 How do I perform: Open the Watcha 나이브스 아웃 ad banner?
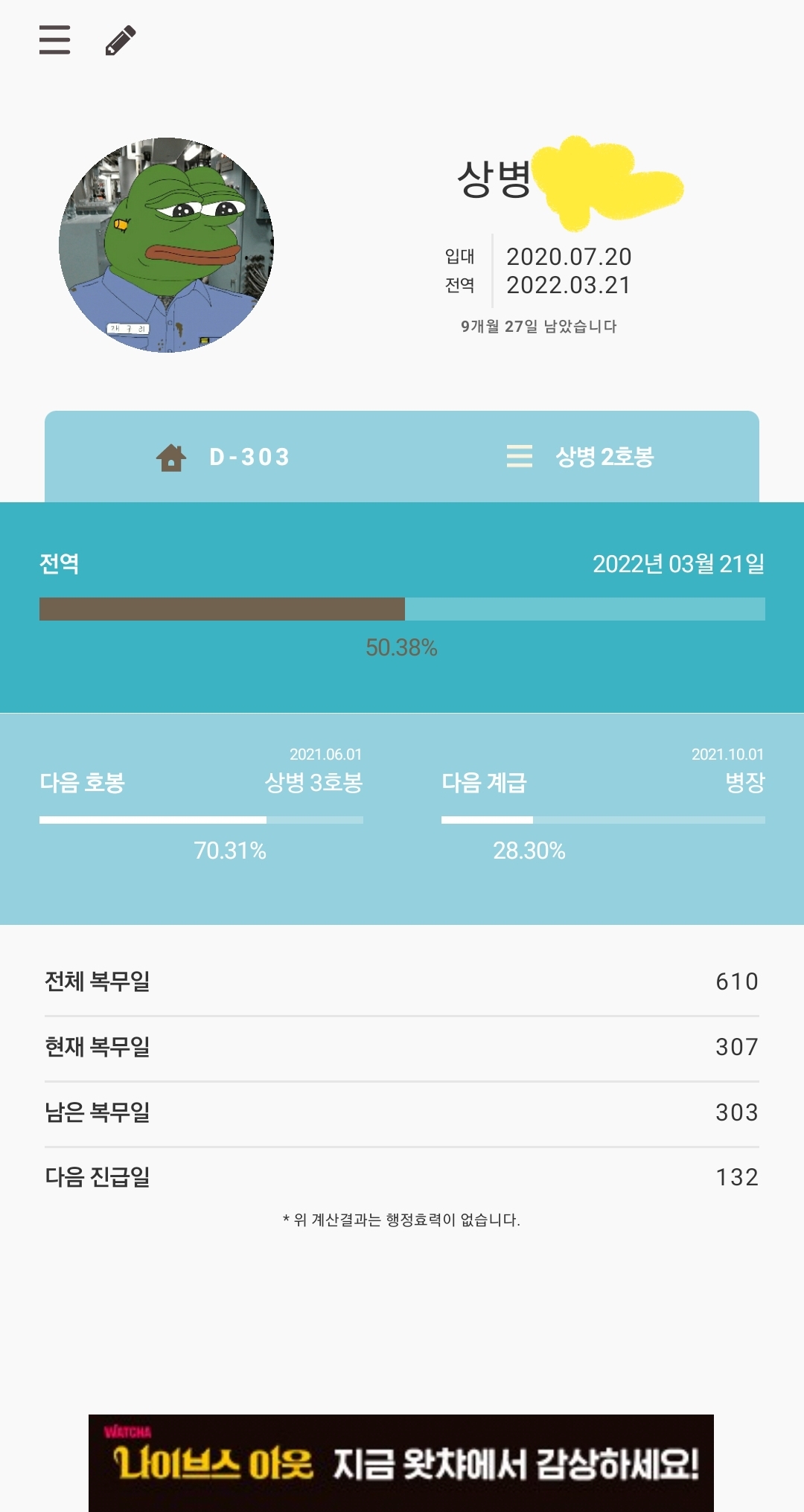pyautogui.click(x=401, y=1463)
